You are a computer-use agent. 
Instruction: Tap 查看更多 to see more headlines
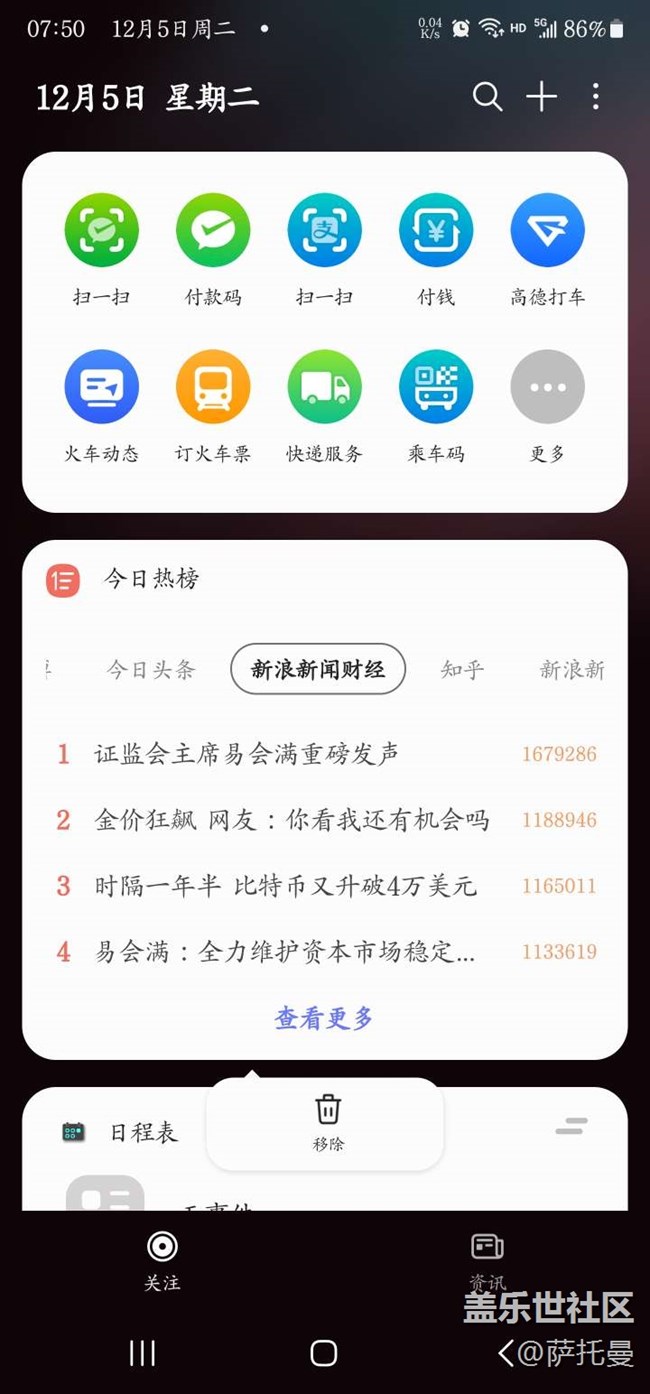click(324, 1018)
